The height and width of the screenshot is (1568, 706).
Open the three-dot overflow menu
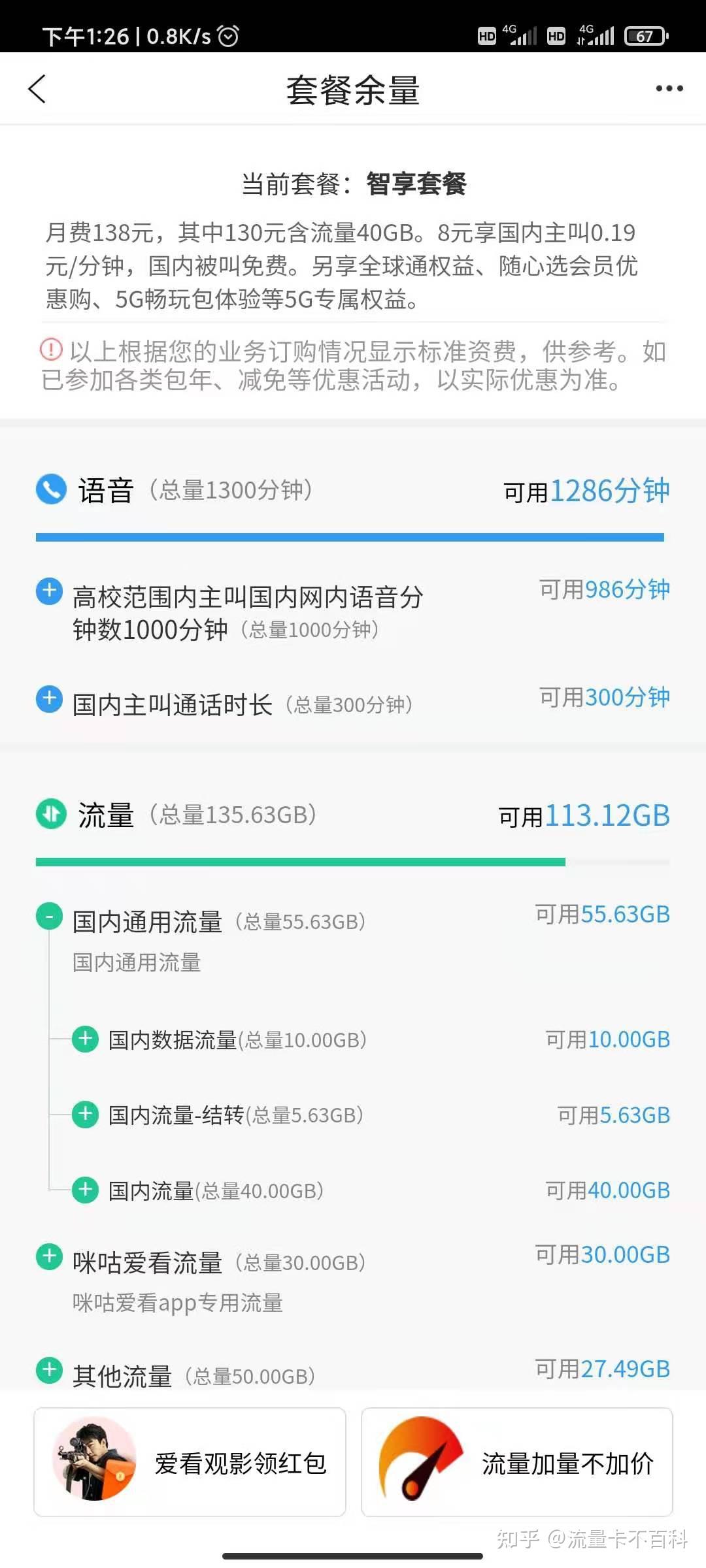pyautogui.click(x=669, y=88)
